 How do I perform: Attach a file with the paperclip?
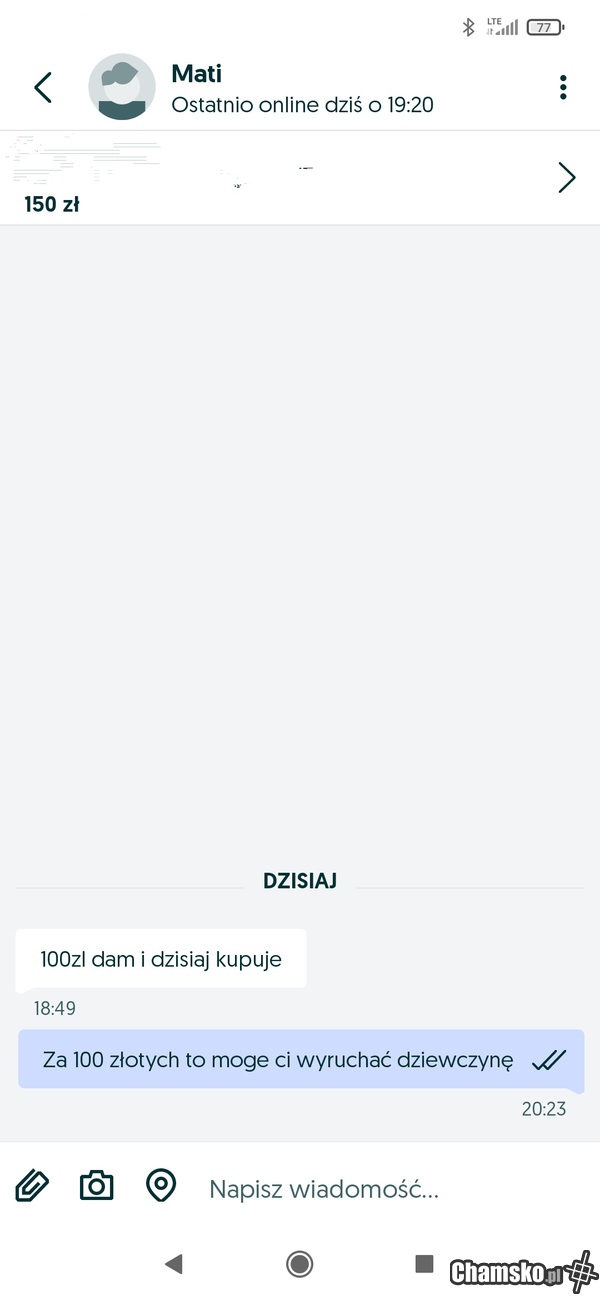coord(32,1186)
